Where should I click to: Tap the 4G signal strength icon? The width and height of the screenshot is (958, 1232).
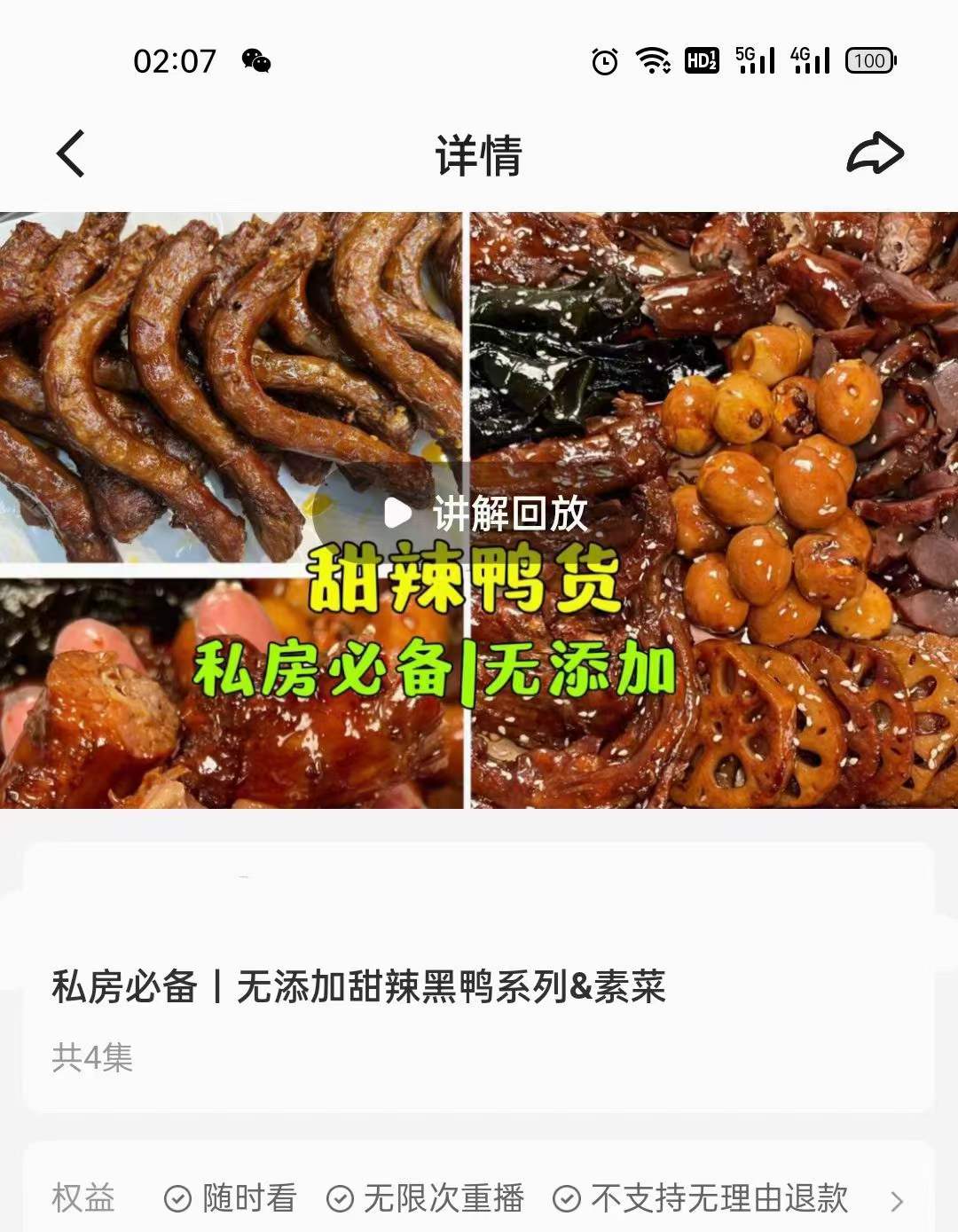(813, 62)
